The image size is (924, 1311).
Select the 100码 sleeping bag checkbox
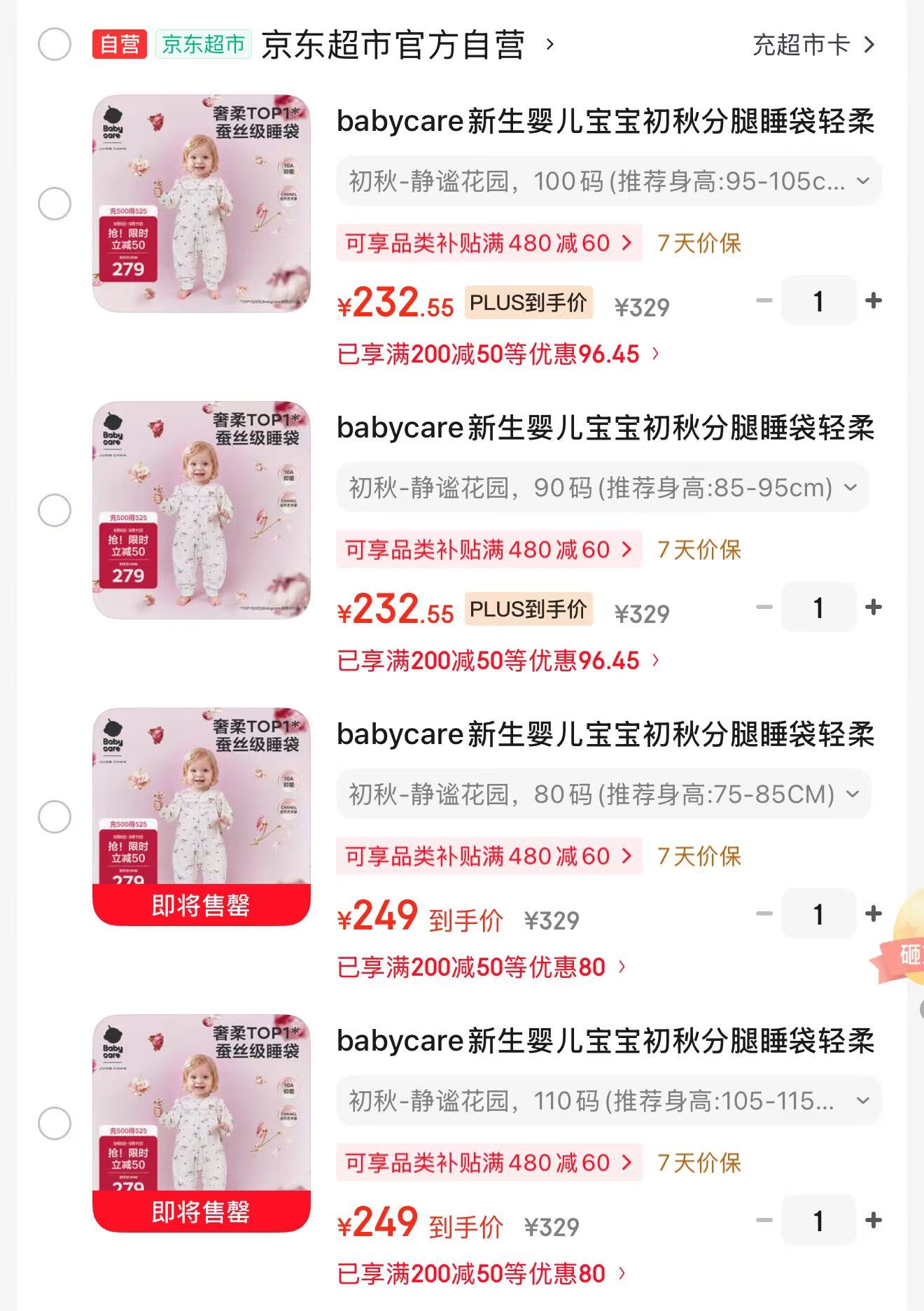coord(55,204)
